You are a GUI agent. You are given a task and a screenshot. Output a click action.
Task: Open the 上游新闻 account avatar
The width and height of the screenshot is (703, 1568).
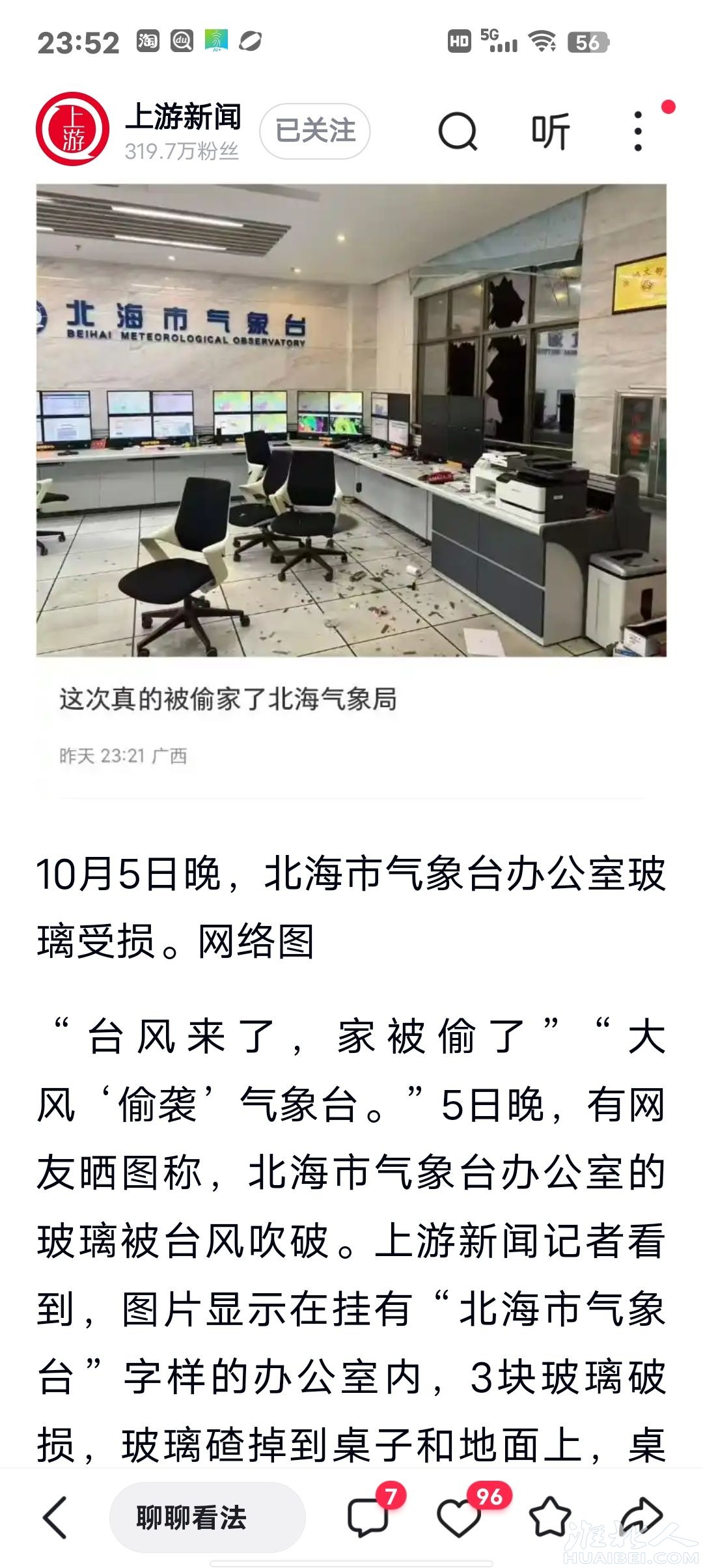click(x=72, y=129)
